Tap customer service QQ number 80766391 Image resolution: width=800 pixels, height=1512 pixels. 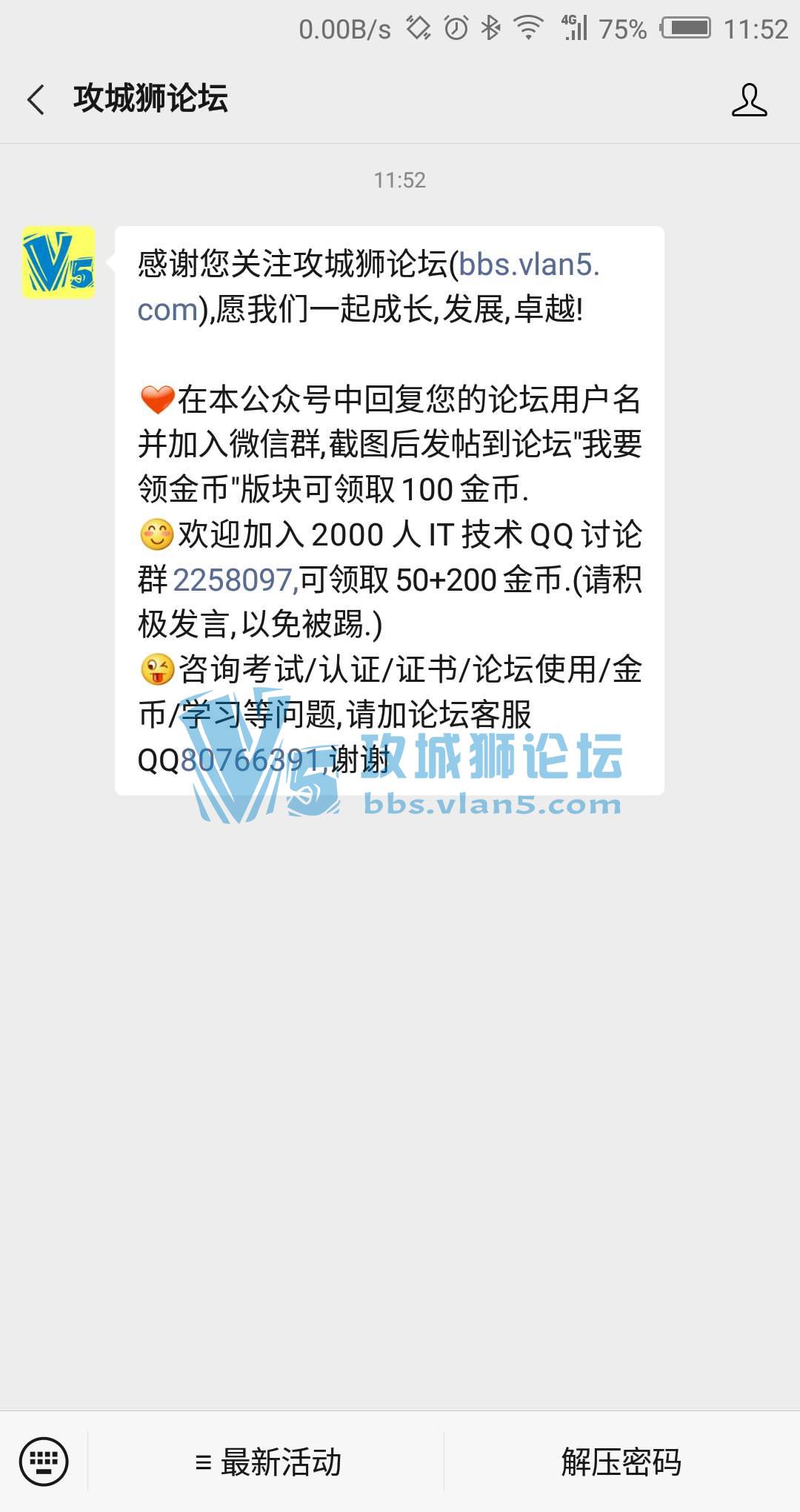(x=250, y=760)
